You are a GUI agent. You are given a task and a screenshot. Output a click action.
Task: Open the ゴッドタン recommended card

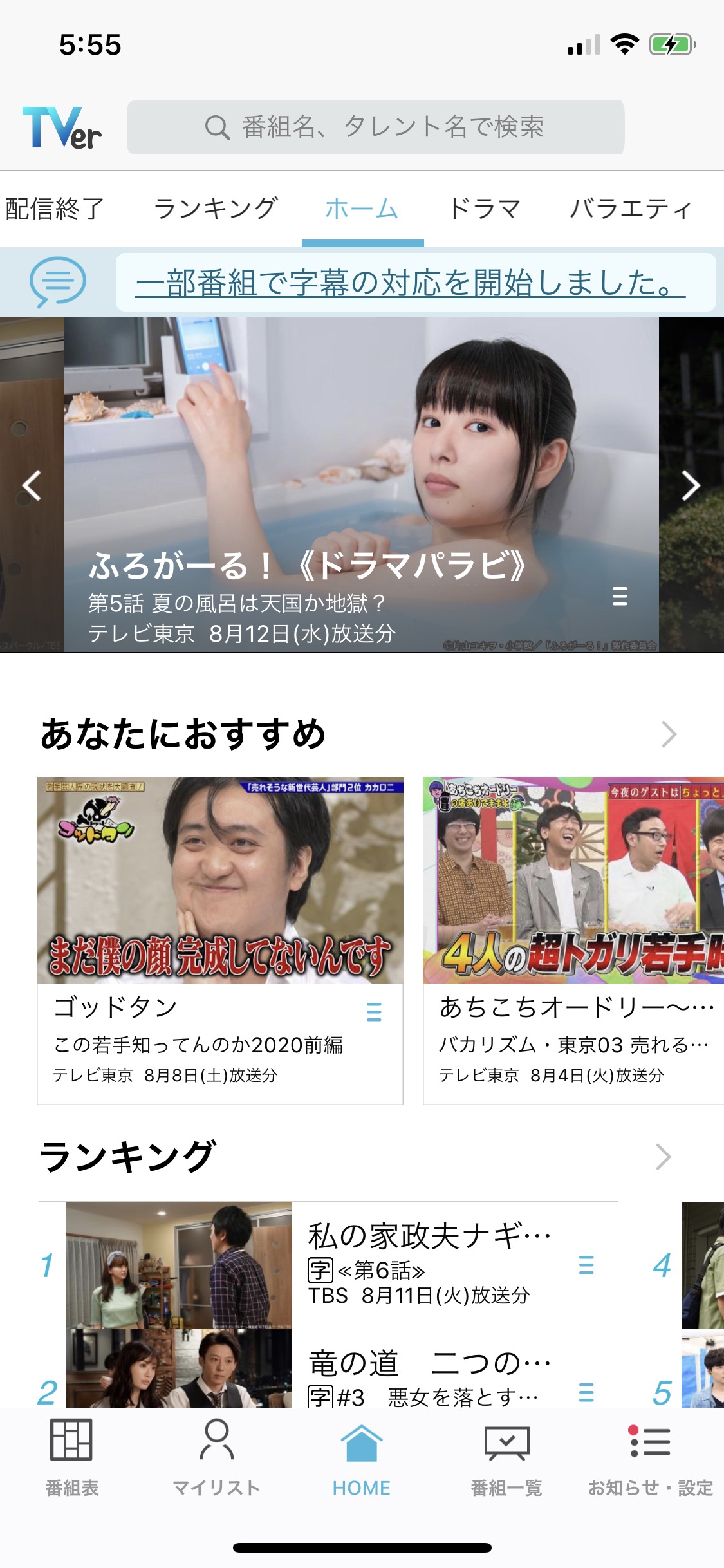(x=219, y=940)
